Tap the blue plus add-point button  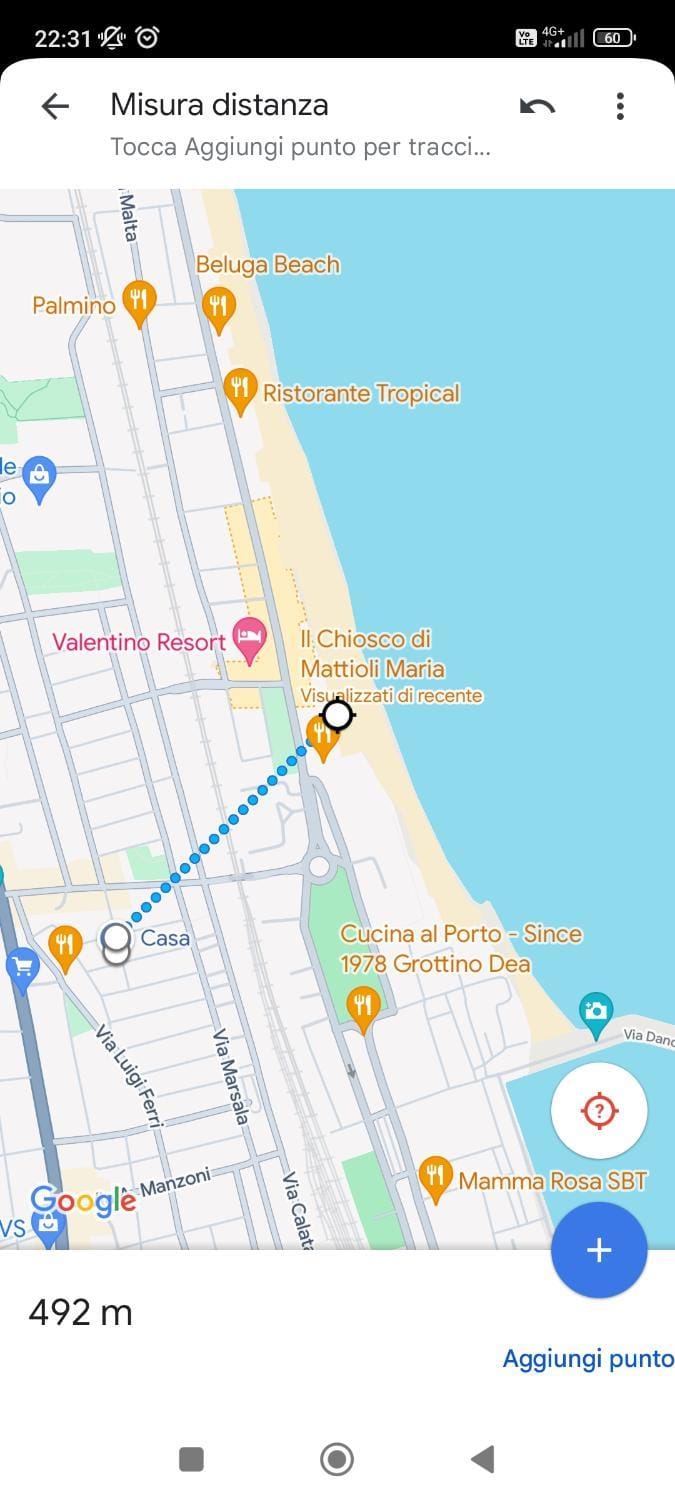(599, 1250)
